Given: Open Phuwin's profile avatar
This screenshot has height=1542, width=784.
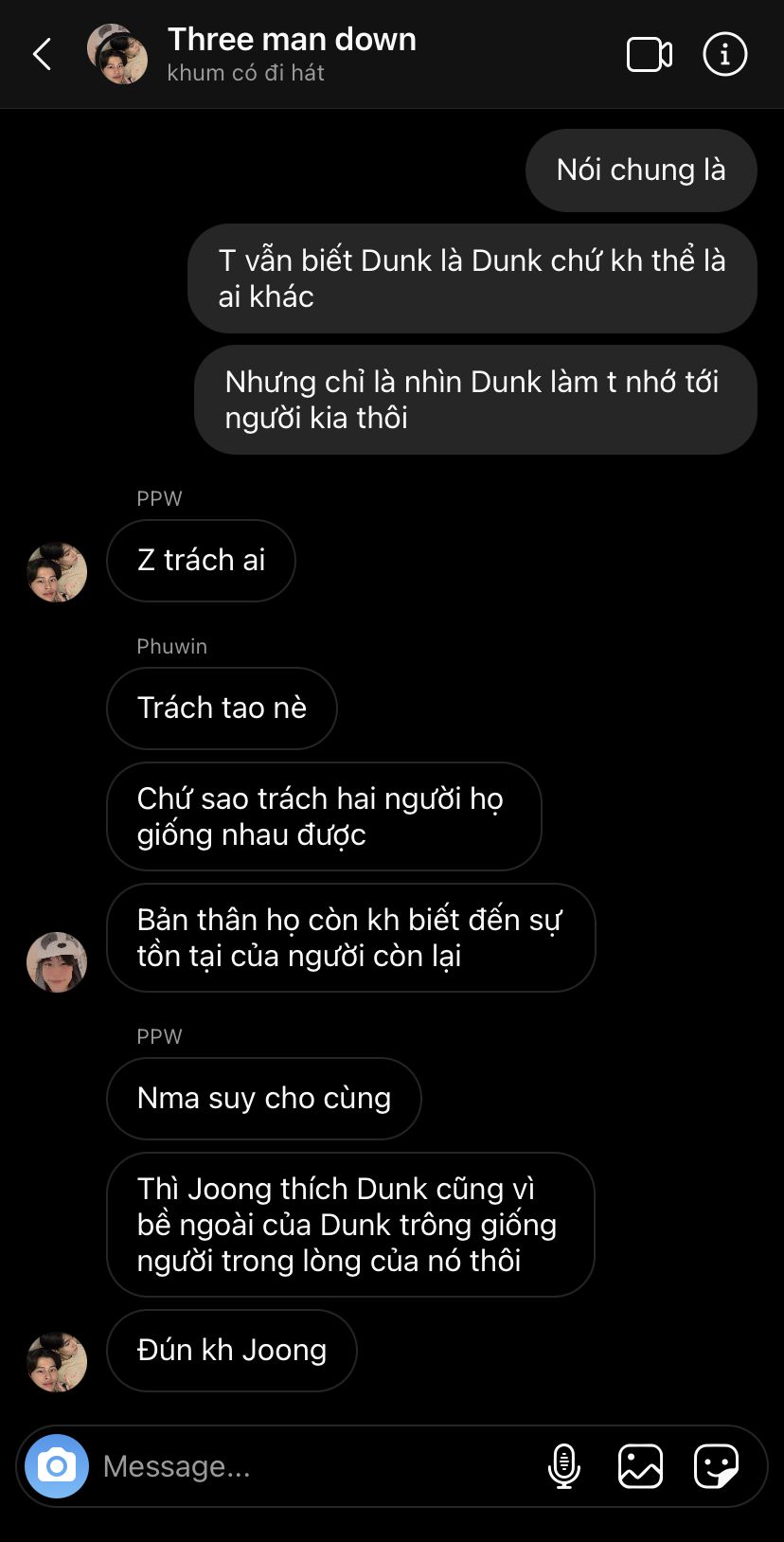Looking at the screenshot, I should (x=57, y=961).
